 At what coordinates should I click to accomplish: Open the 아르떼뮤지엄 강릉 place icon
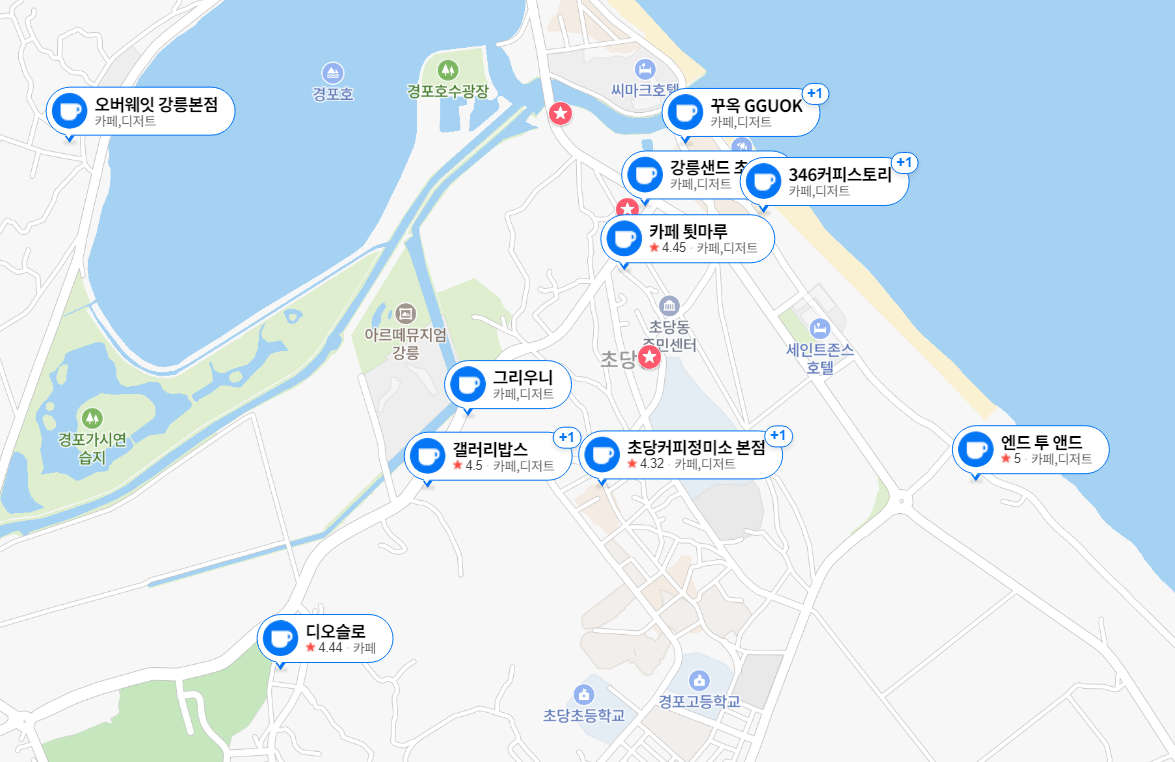click(x=405, y=312)
